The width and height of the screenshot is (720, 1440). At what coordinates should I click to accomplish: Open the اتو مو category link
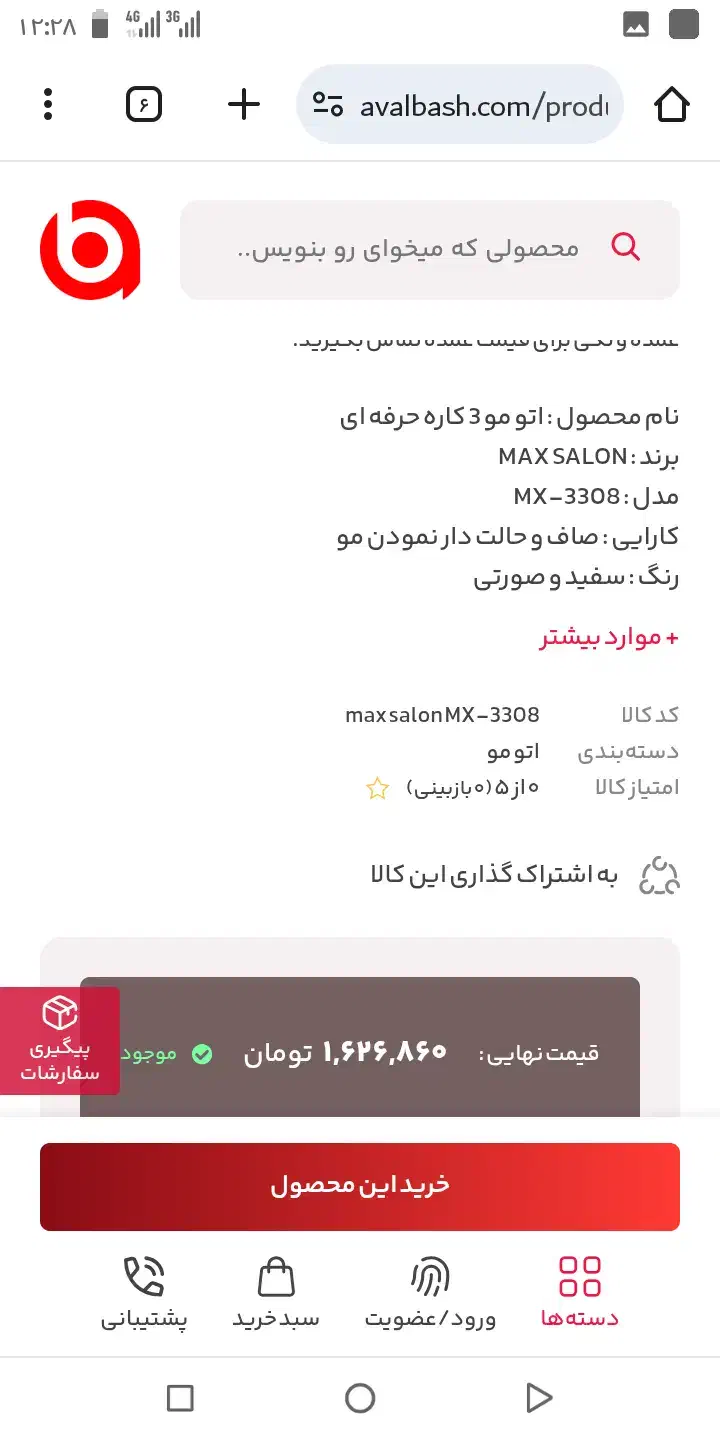click(x=514, y=751)
